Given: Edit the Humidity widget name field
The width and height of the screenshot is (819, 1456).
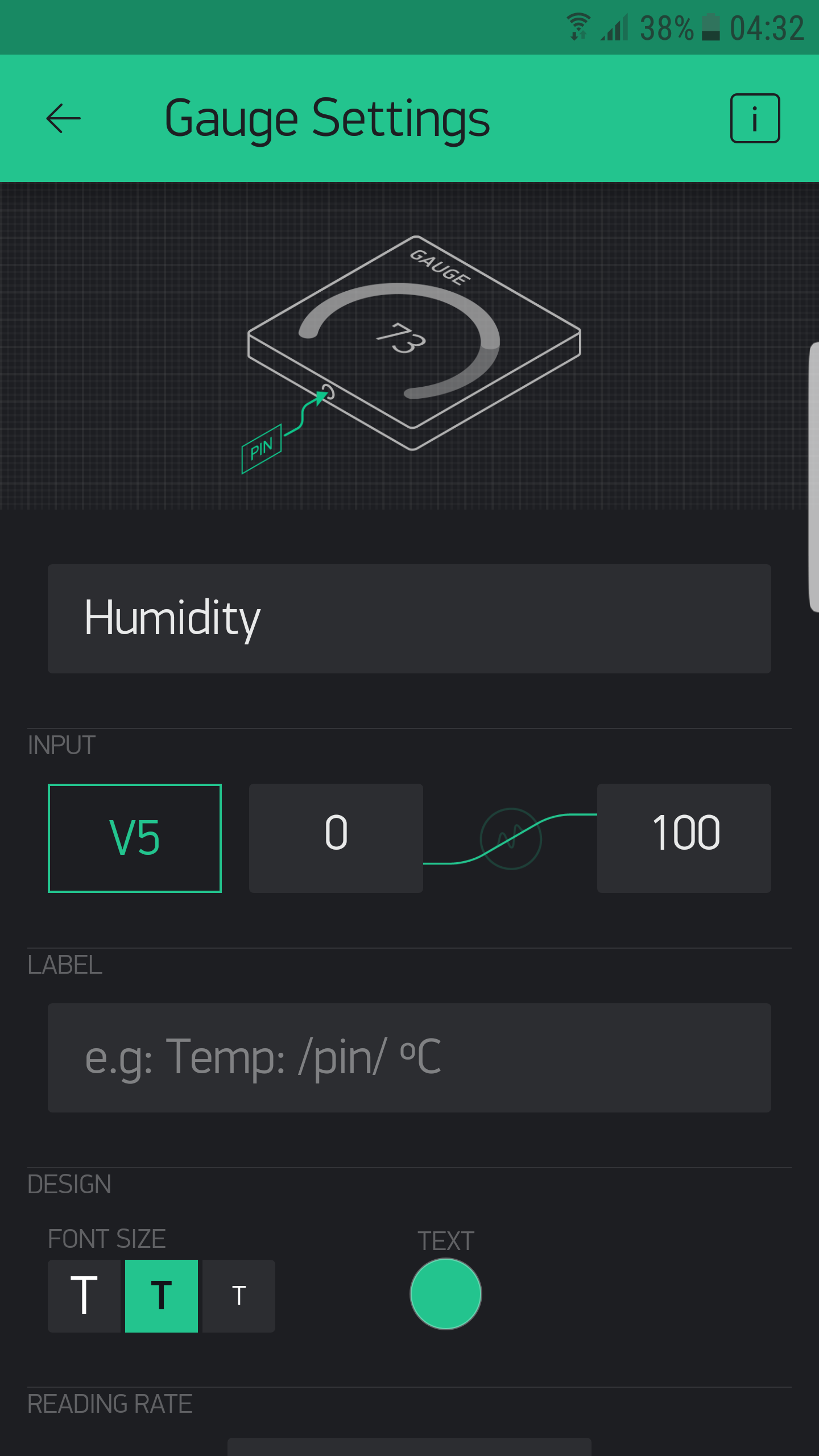Looking at the screenshot, I should pyautogui.click(x=409, y=619).
